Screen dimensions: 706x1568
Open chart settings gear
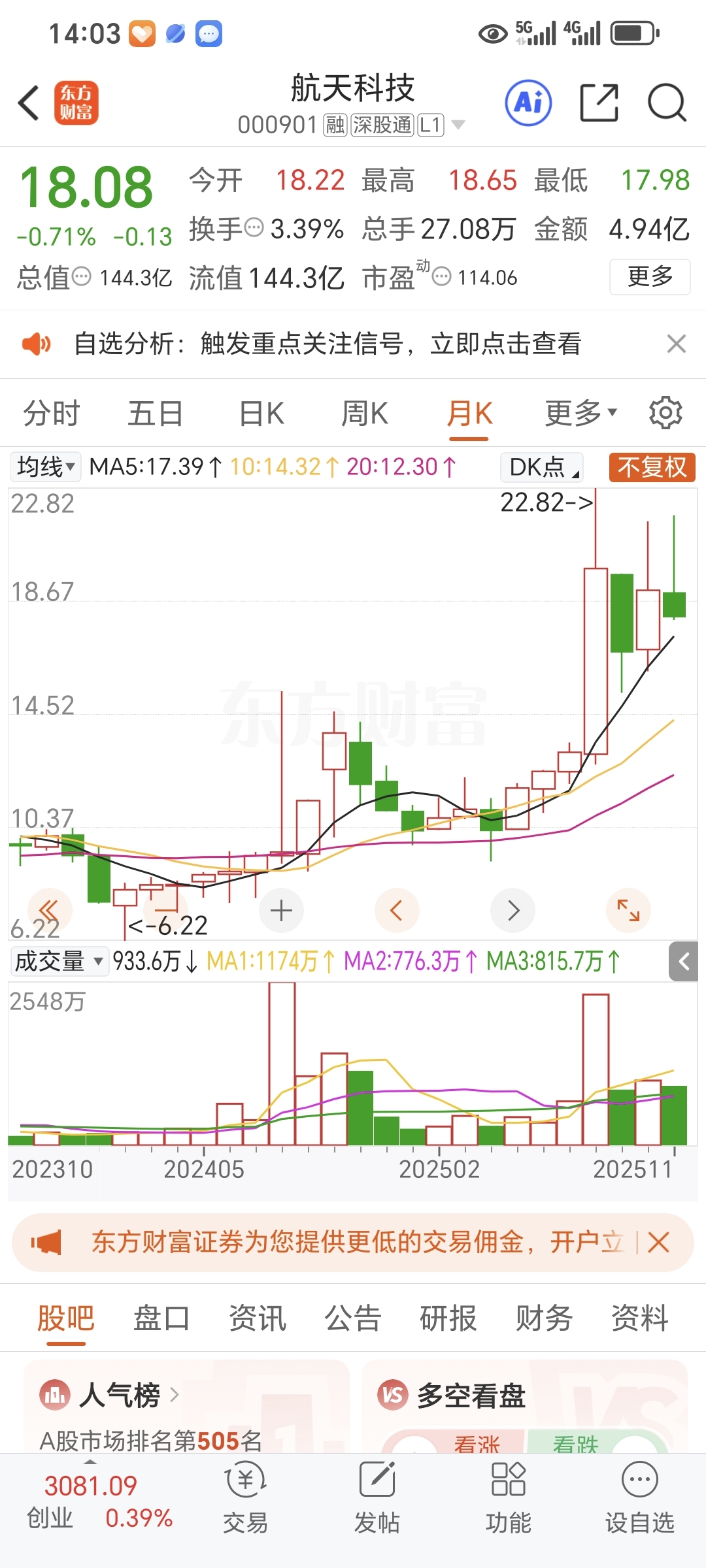(665, 413)
